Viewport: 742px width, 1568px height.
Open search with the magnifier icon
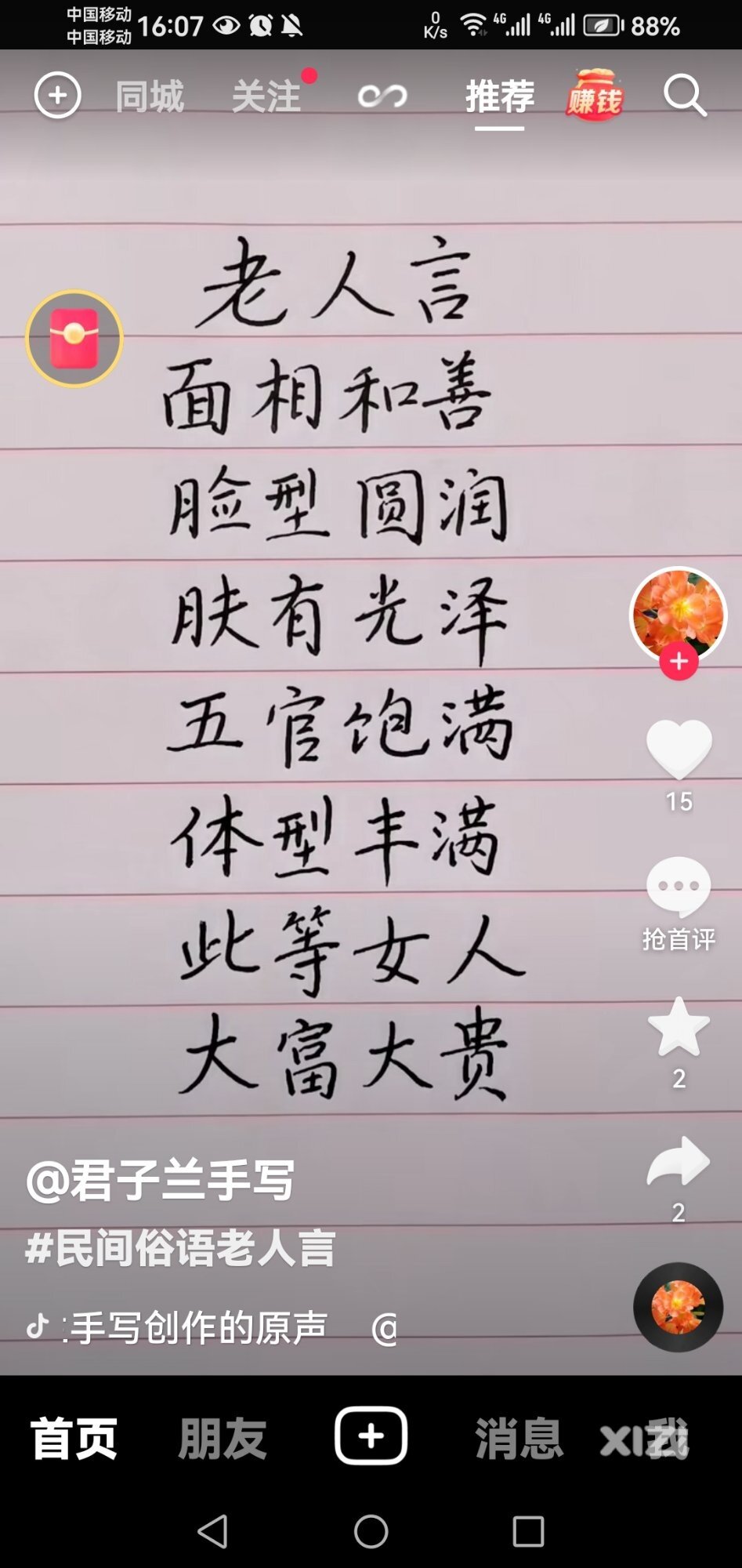click(x=685, y=96)
